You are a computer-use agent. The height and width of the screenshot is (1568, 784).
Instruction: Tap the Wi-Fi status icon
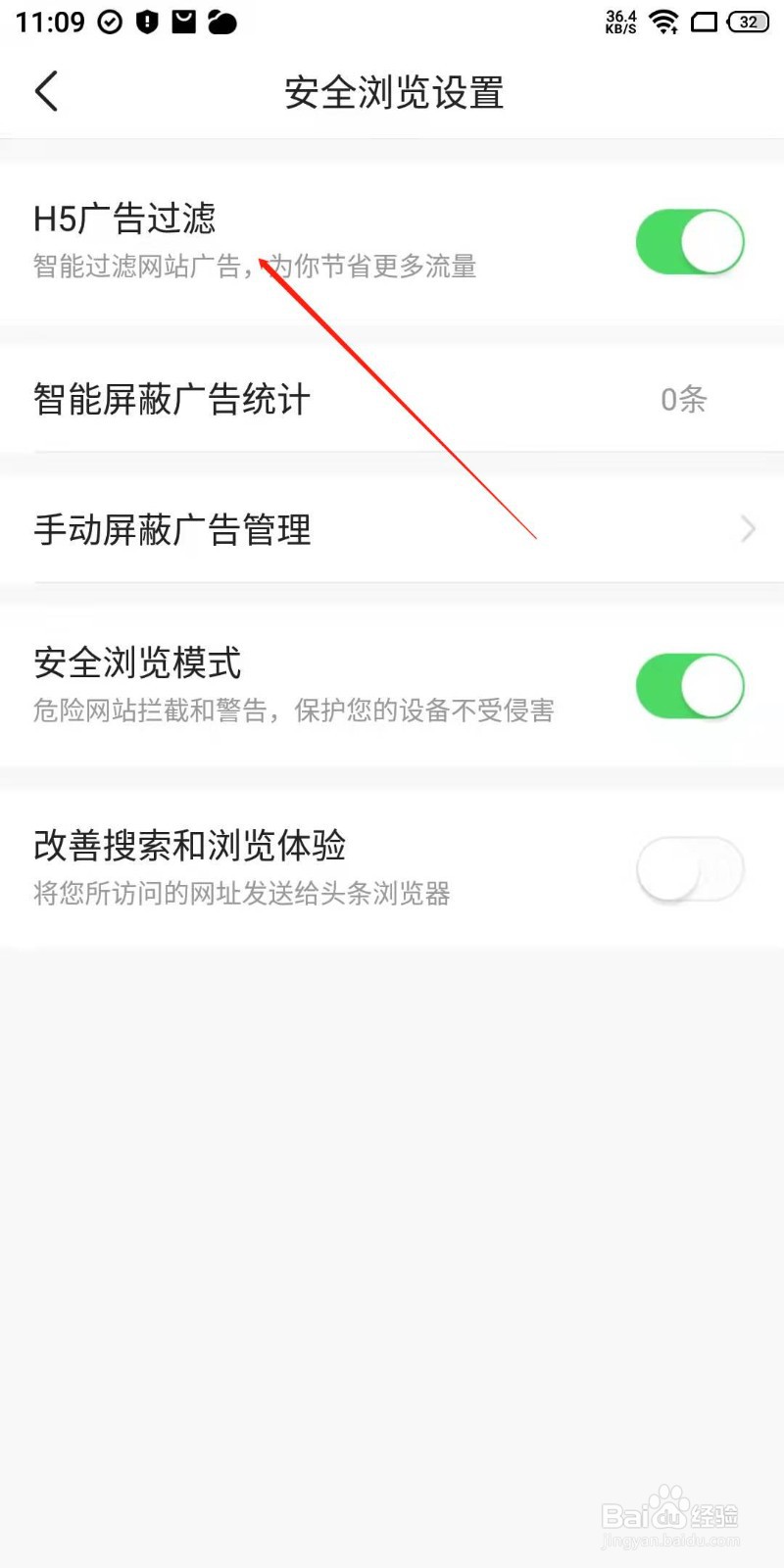(664, 22)
